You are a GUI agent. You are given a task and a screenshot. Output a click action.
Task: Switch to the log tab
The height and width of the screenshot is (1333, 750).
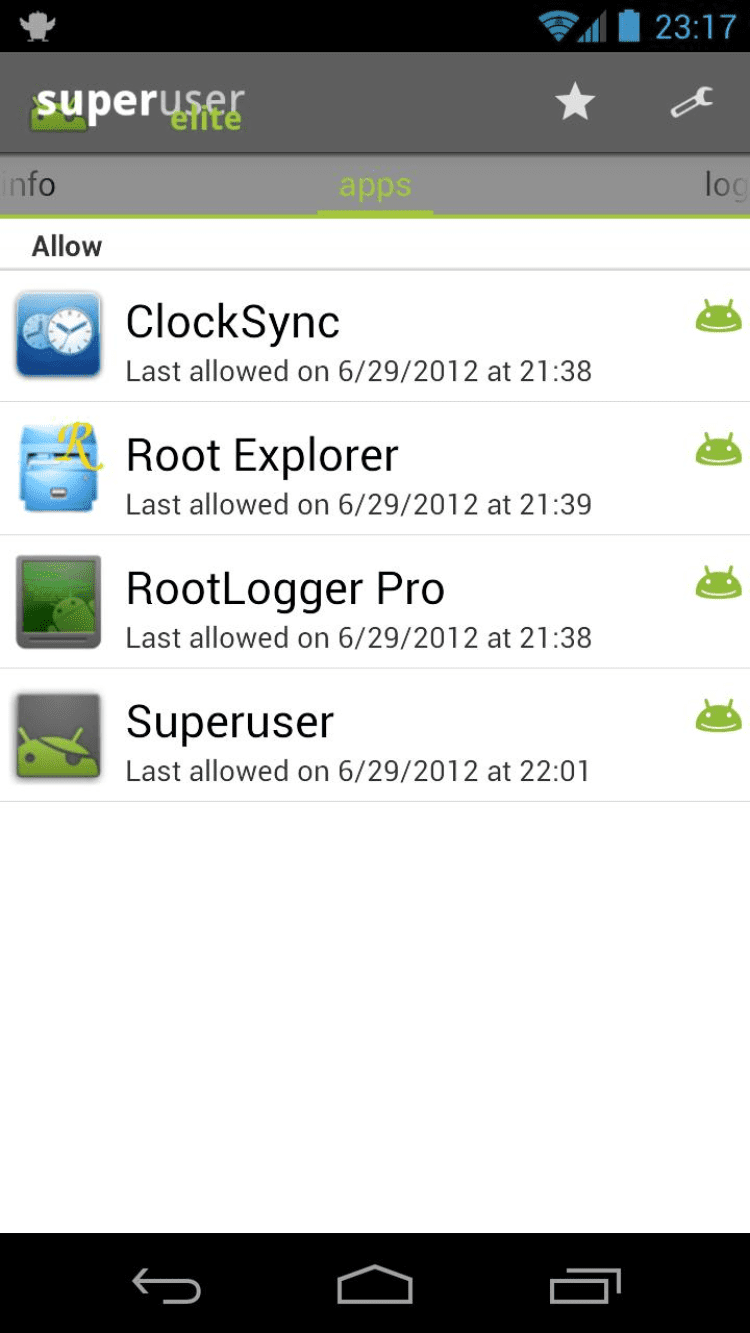pyautogui.click(x=725, y=185)
